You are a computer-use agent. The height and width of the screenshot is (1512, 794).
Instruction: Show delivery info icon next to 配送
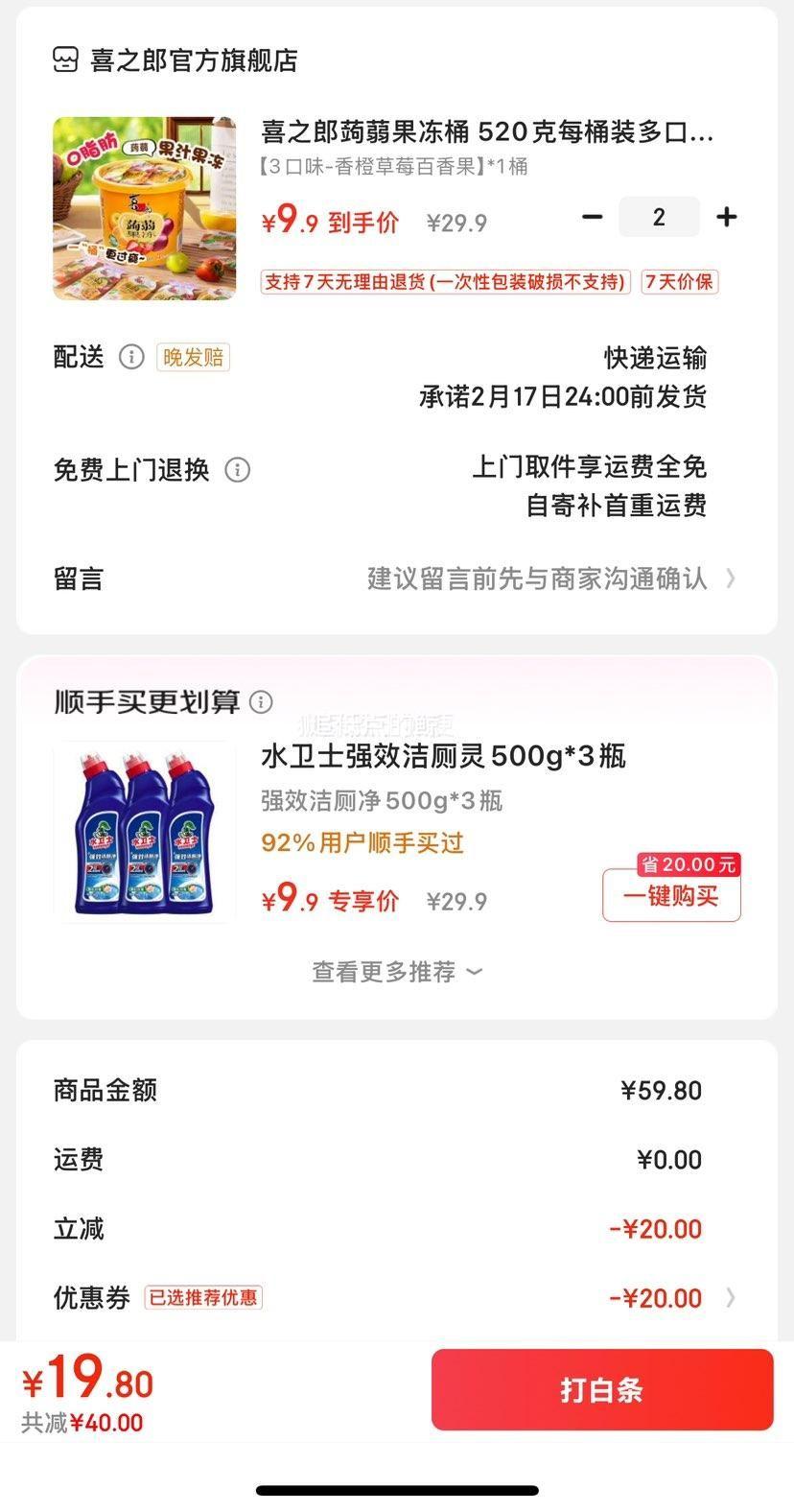pos(131,358)
